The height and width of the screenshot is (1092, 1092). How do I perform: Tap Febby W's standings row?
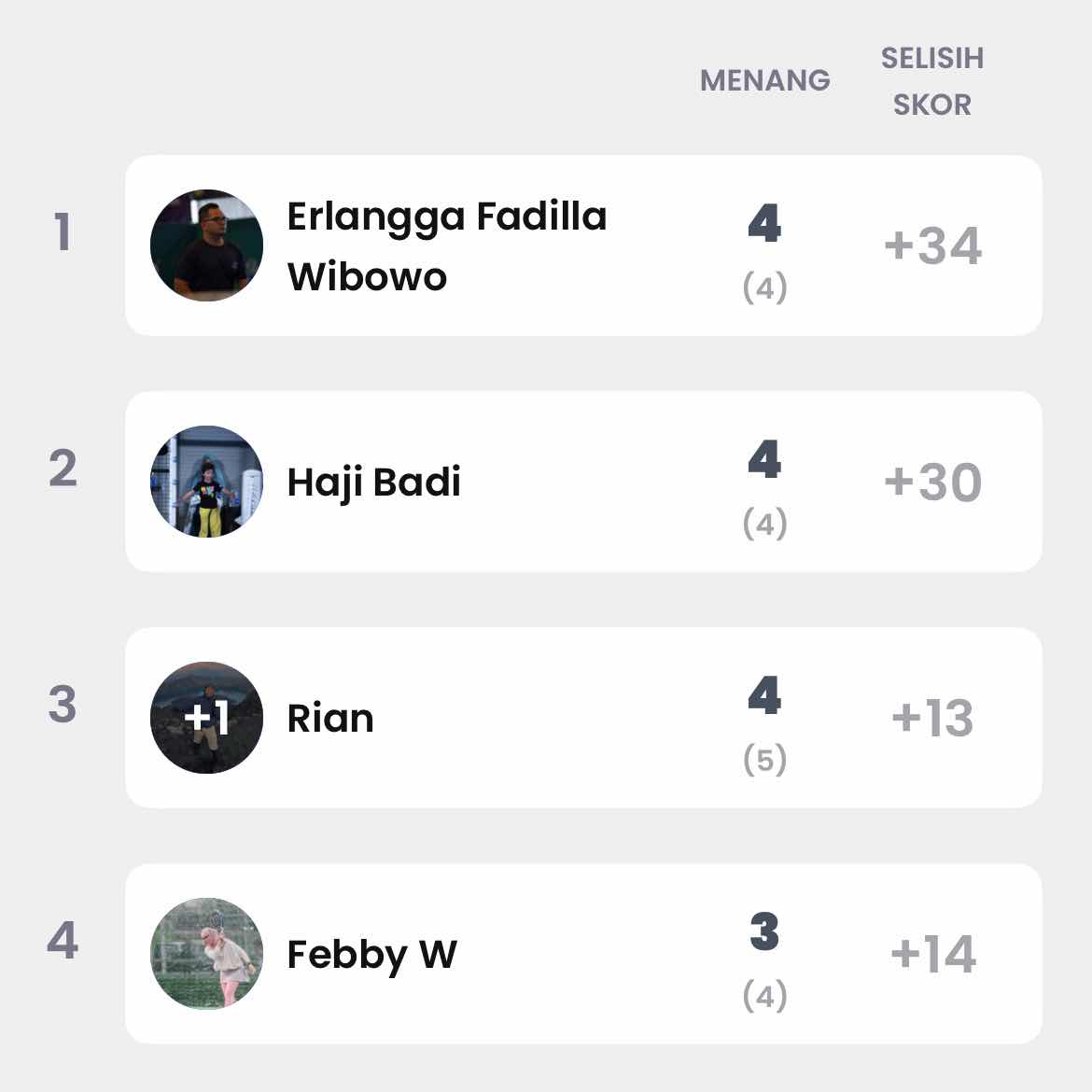coord(582,954)
